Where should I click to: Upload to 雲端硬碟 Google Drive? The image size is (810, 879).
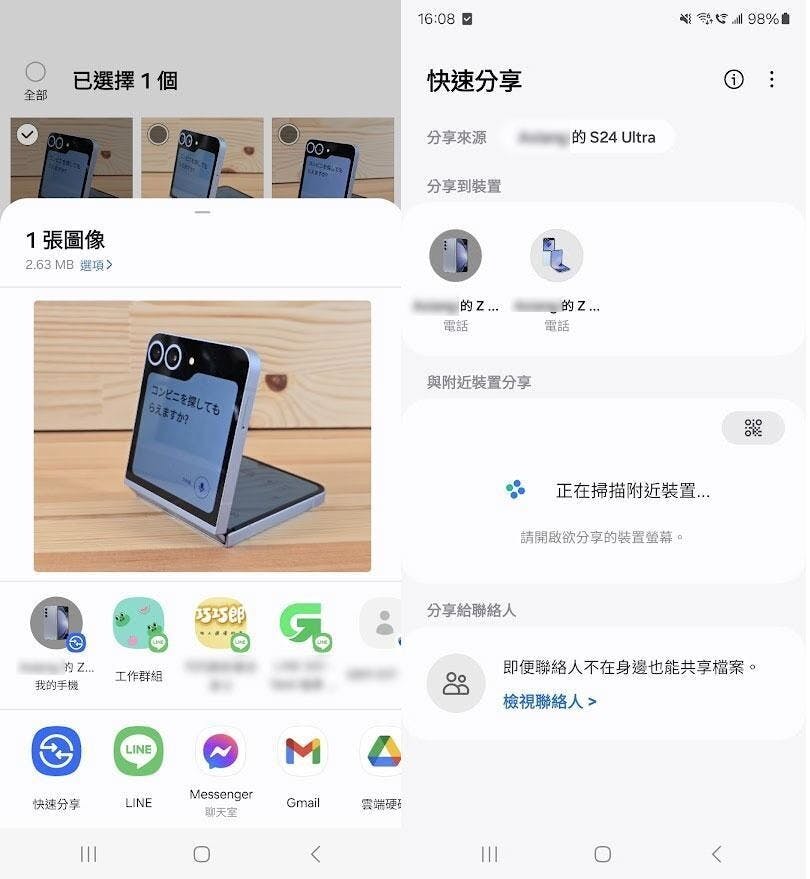click(x=383, y=753)
